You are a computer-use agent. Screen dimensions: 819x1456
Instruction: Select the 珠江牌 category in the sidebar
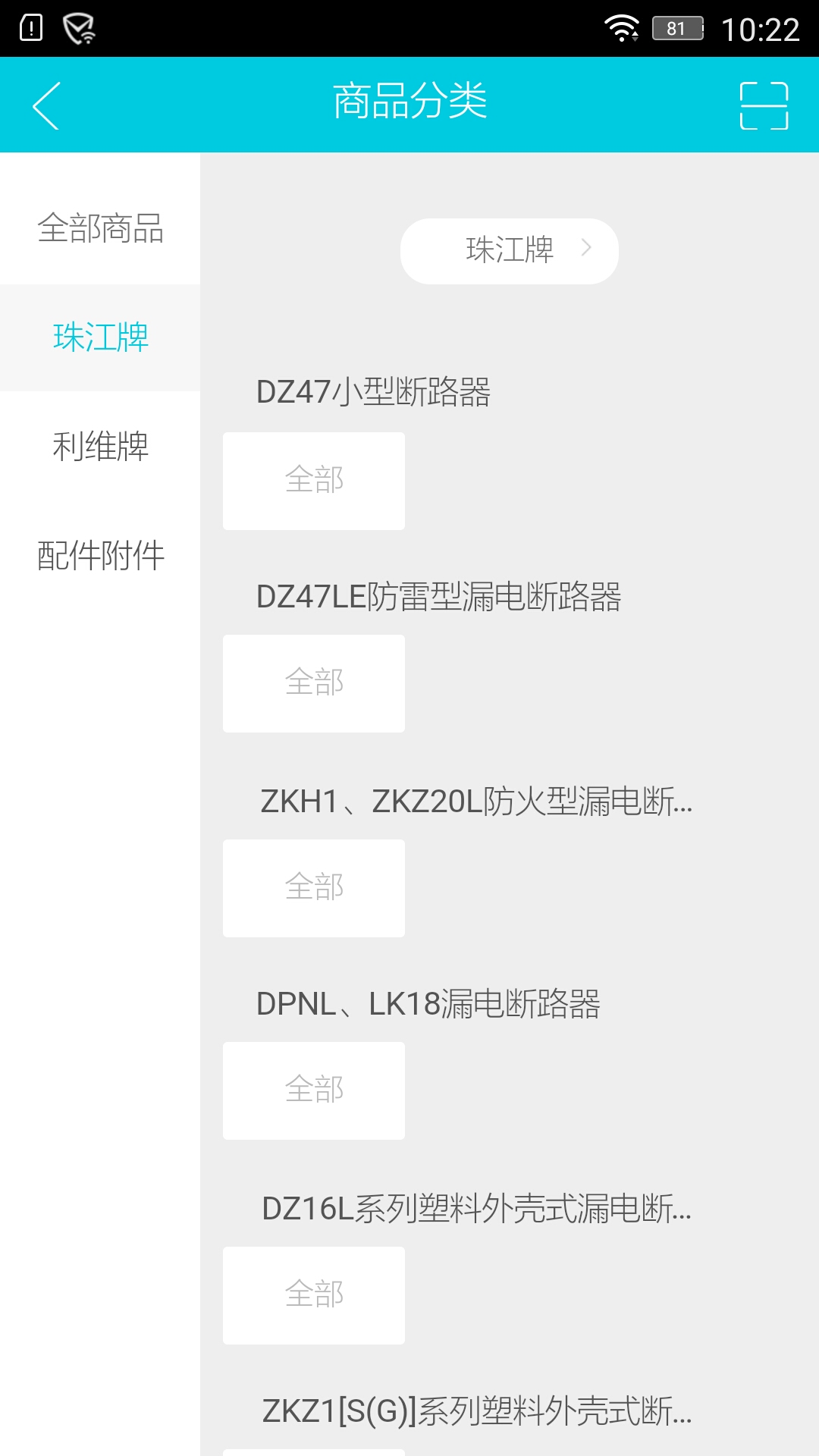coord(100,337)
